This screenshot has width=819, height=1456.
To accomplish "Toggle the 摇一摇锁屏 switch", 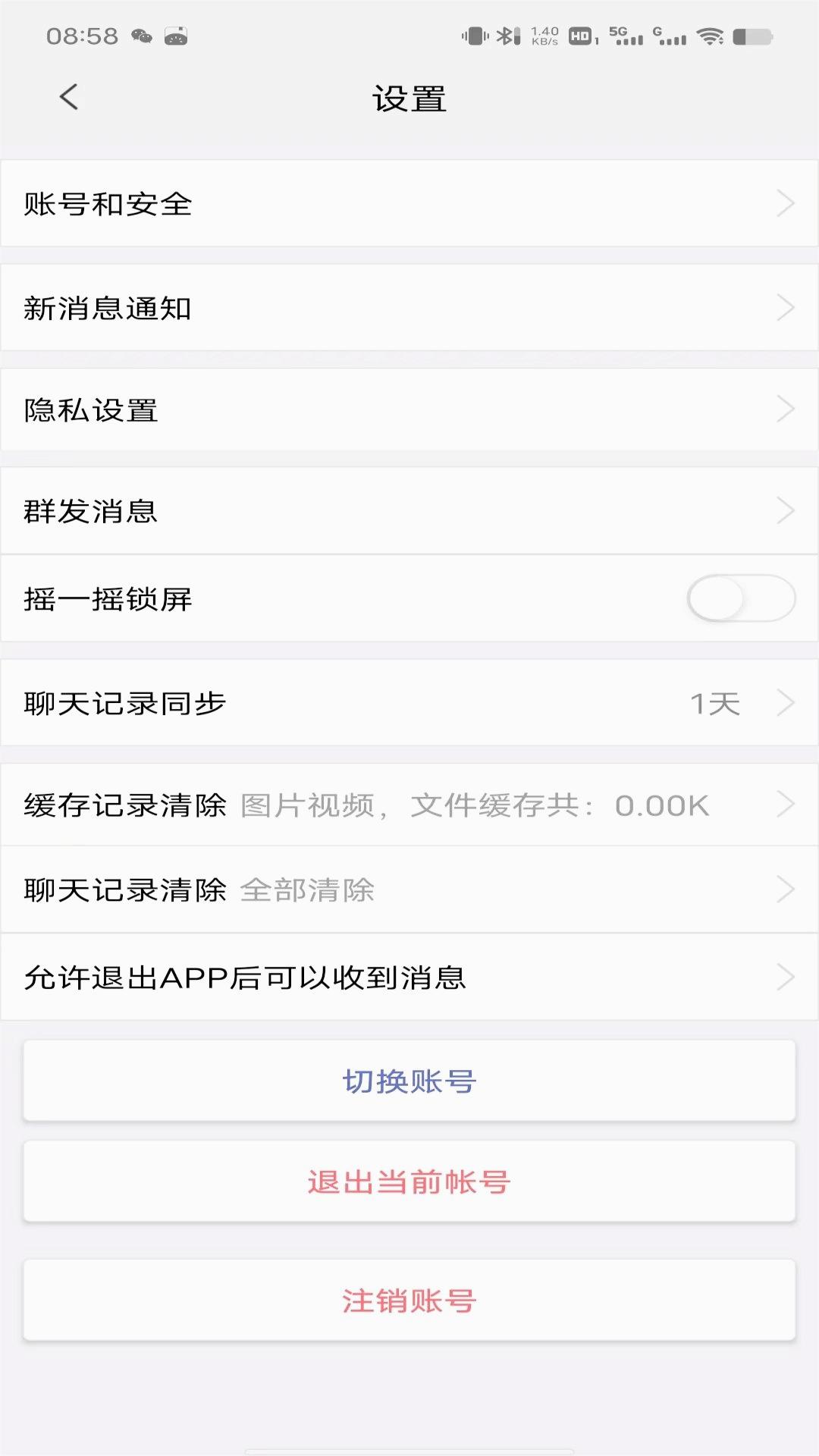I will 740,599.
